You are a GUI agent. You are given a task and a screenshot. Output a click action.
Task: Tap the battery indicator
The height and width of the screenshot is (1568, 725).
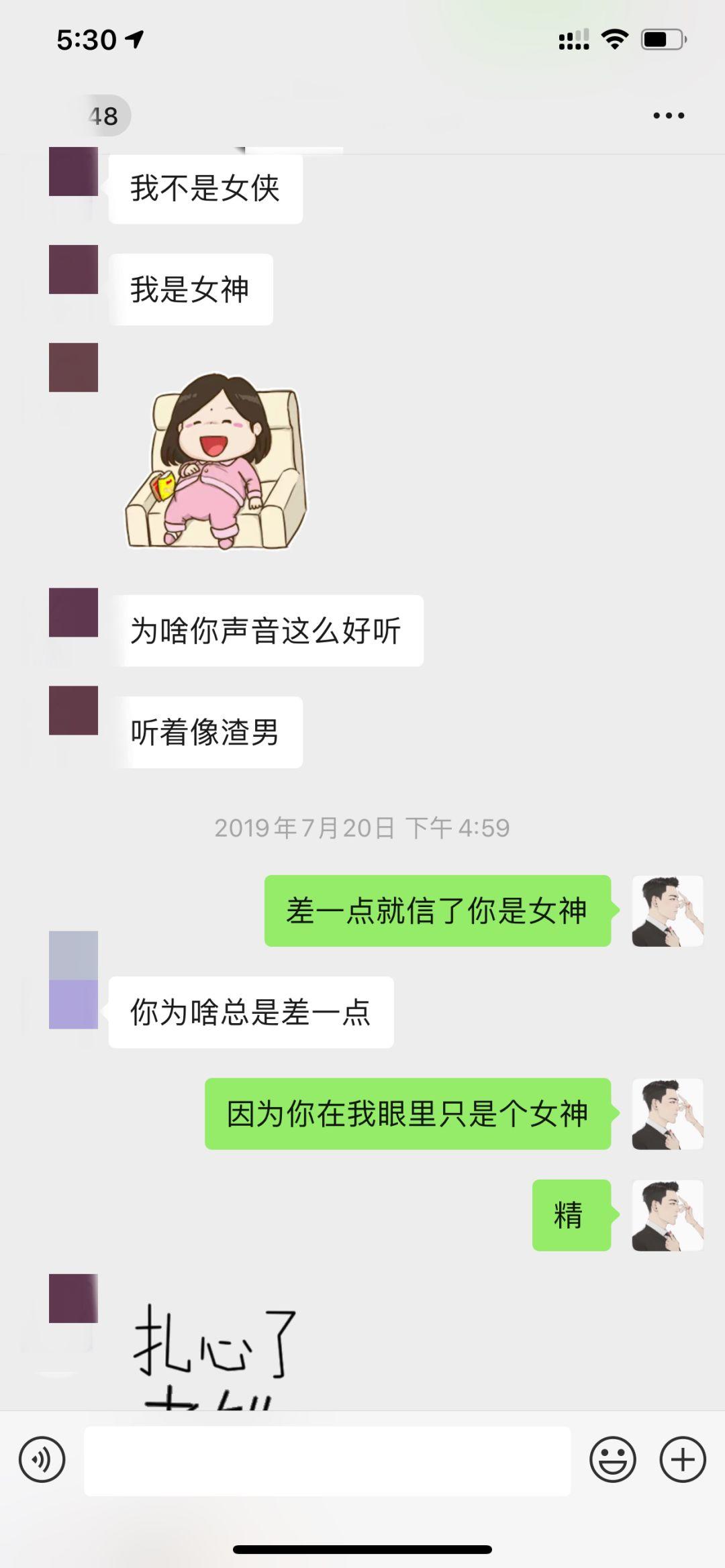click(x=661, y=40)
